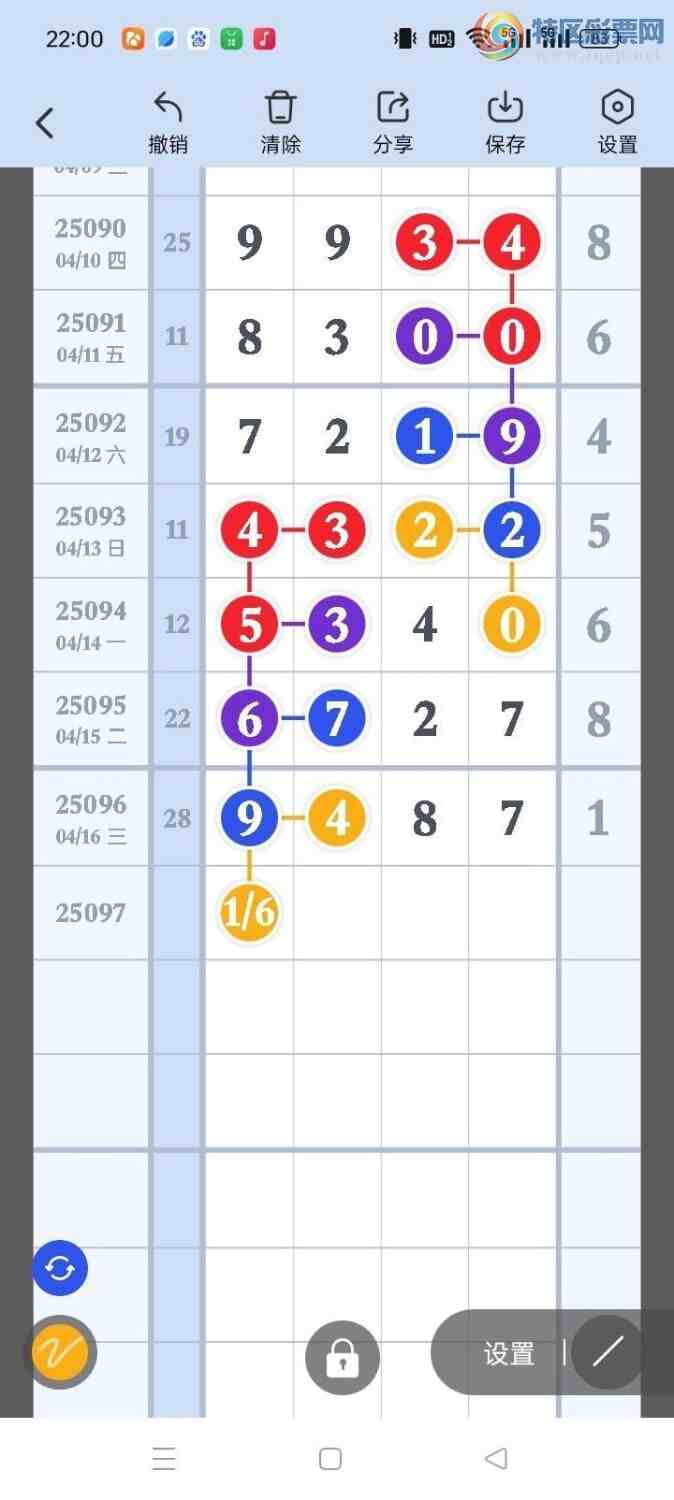Save the chart with 保存
Screen dimensions: 674x1500
(505, 123)
